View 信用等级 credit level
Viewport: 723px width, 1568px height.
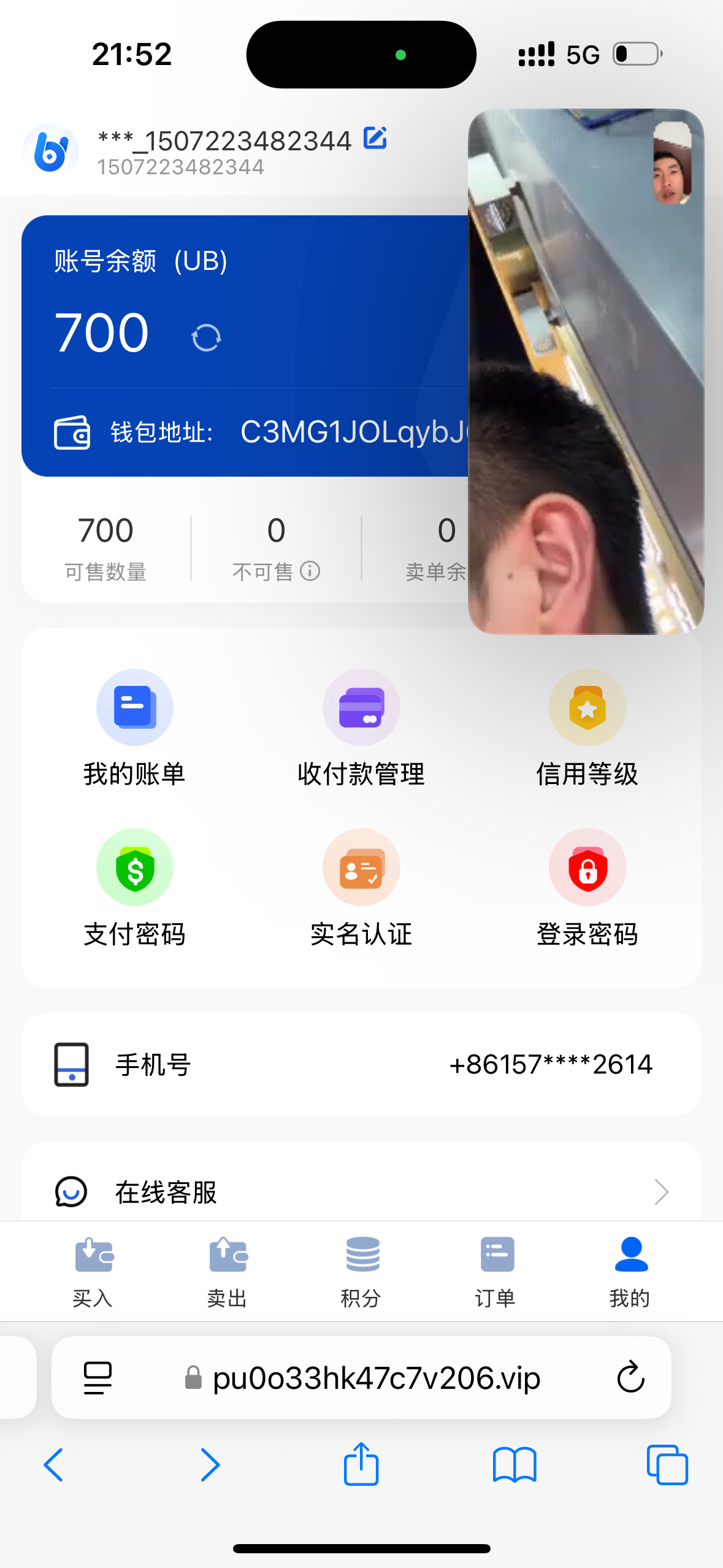click(587, 728)
